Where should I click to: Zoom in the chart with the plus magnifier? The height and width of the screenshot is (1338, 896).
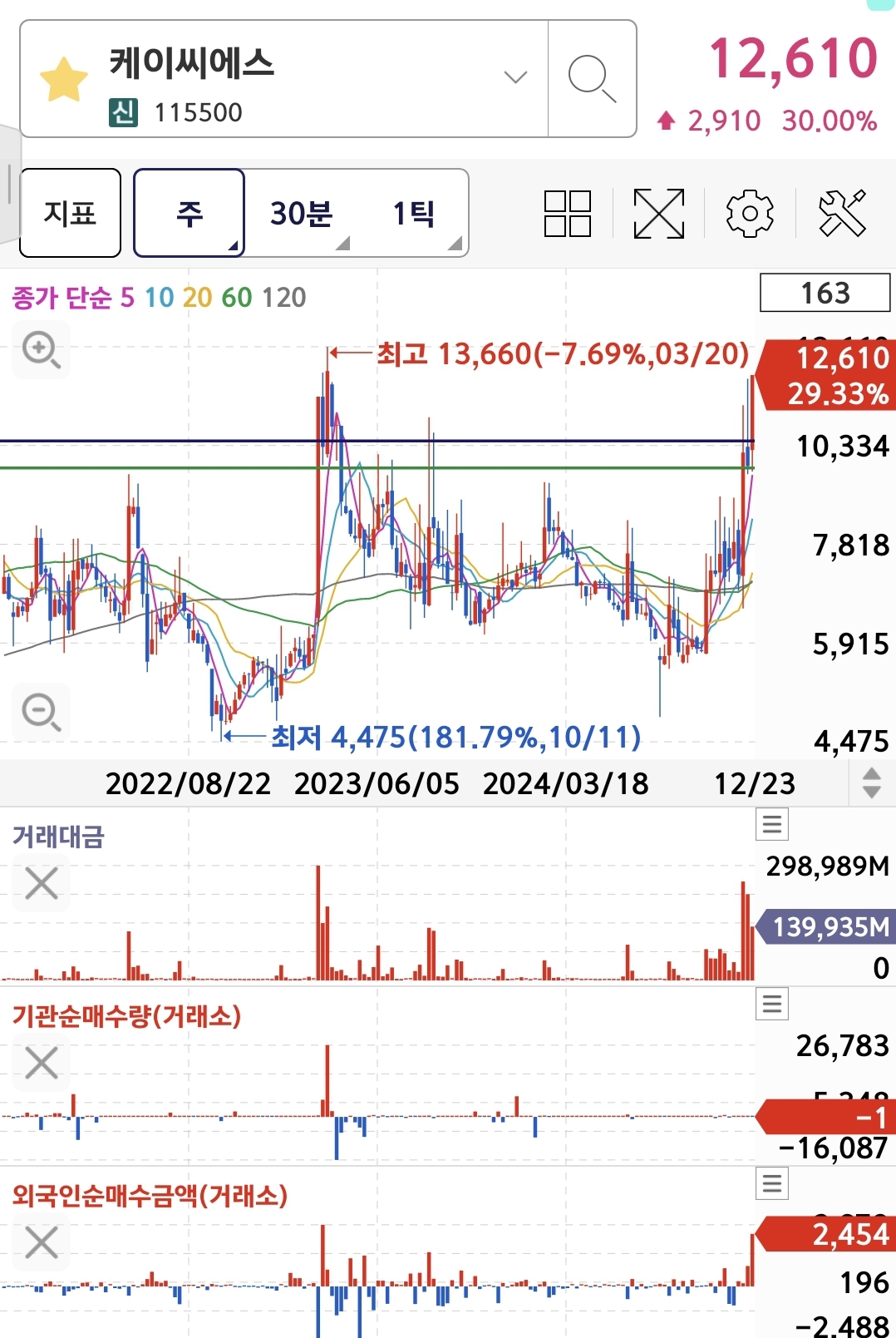(42, 350)
